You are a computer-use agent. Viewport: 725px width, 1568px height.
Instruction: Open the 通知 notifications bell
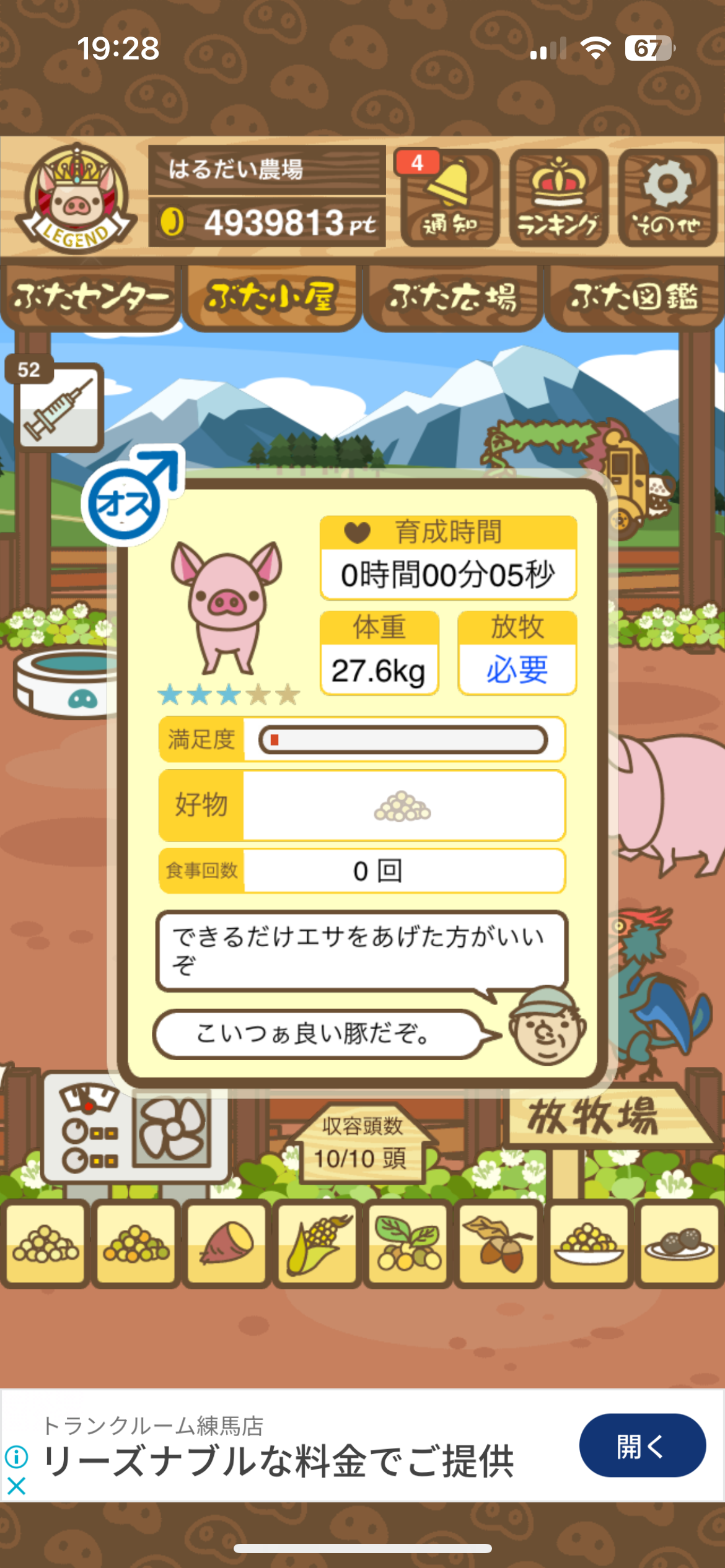[449, 198]
